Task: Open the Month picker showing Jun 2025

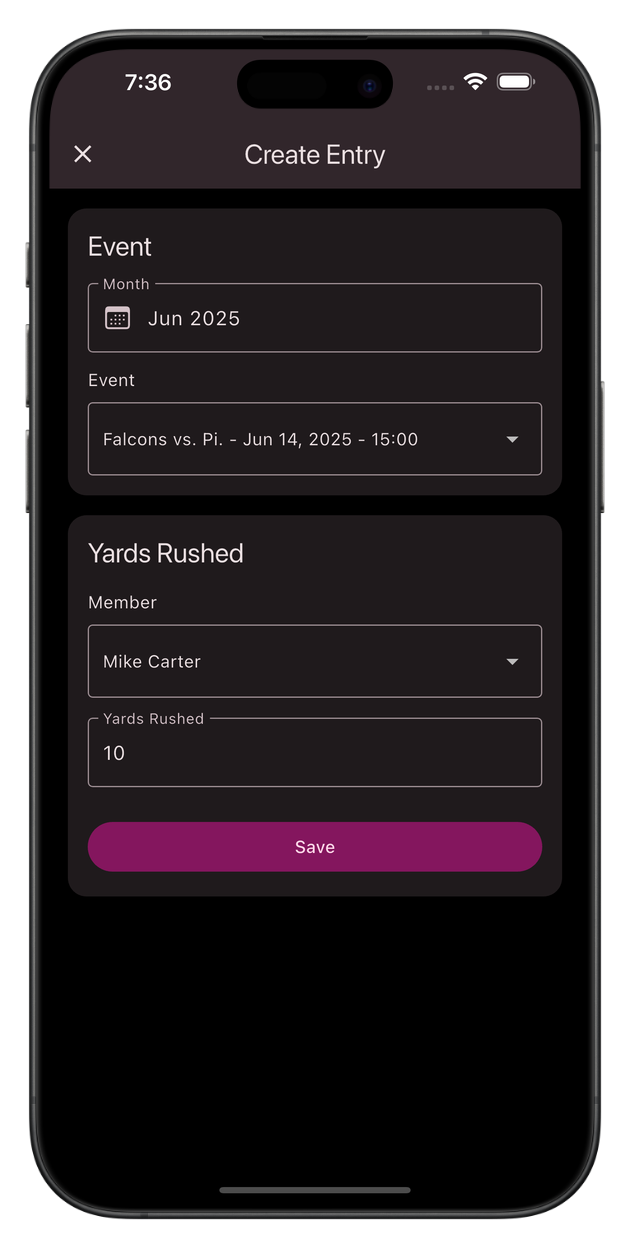Action: coord(314,318)
